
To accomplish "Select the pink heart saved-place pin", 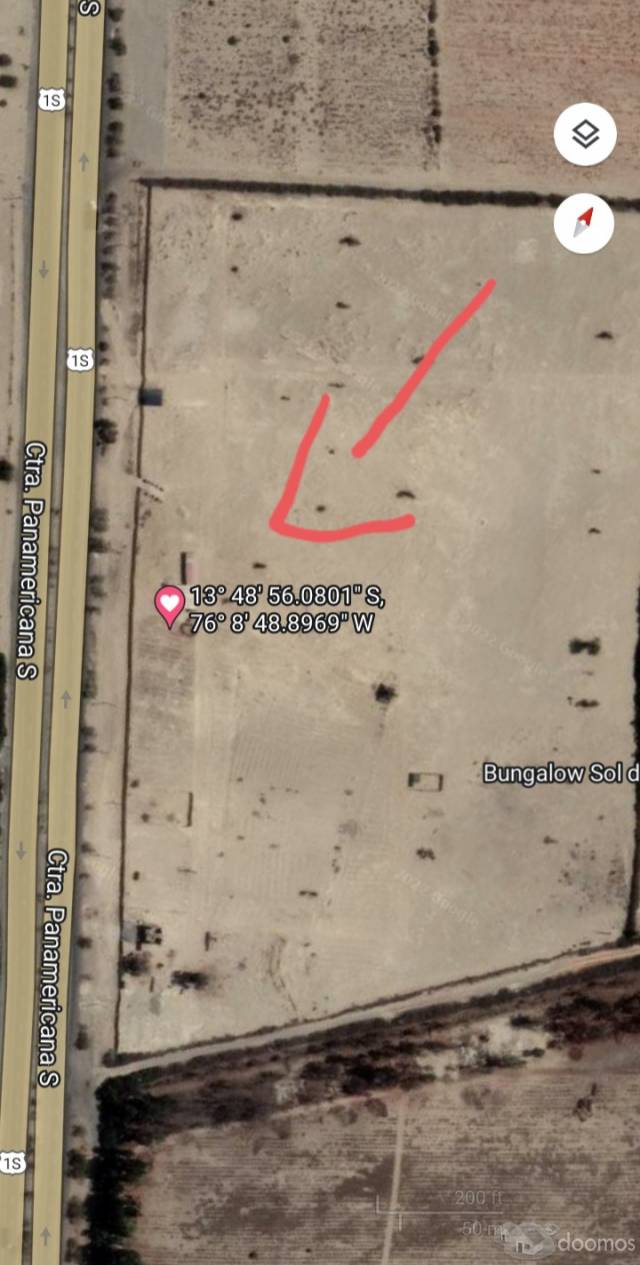I will point(170,606).
